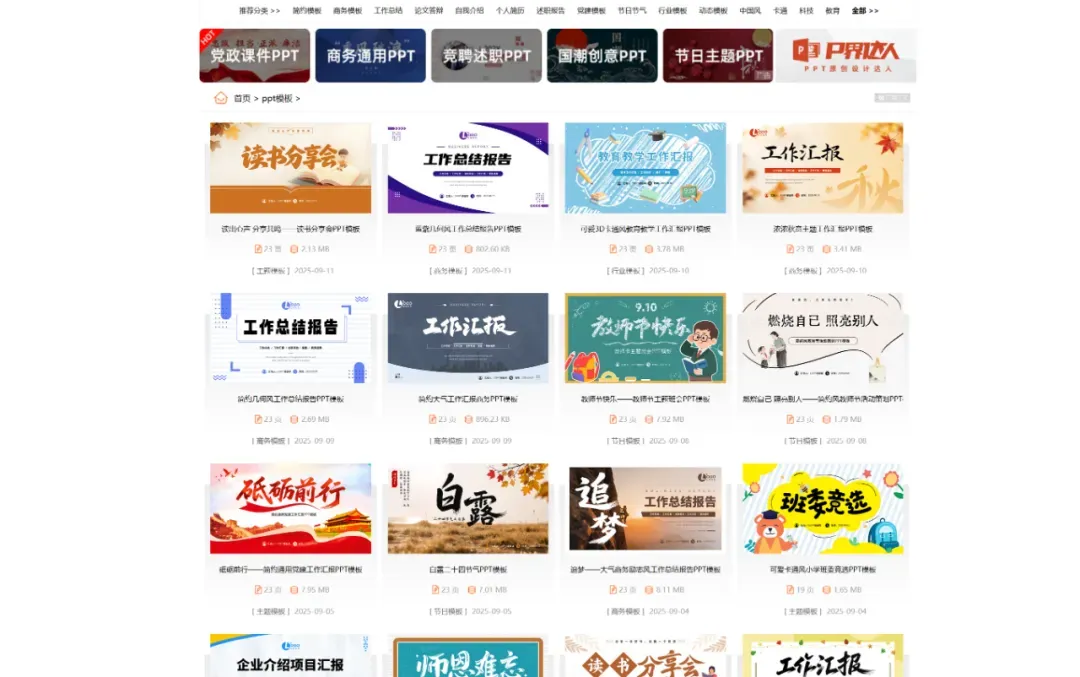This screenshot has height=677, width=1080.
Task: Open the 读书分享会 PPT template card
Action: (x=290, y=167)
